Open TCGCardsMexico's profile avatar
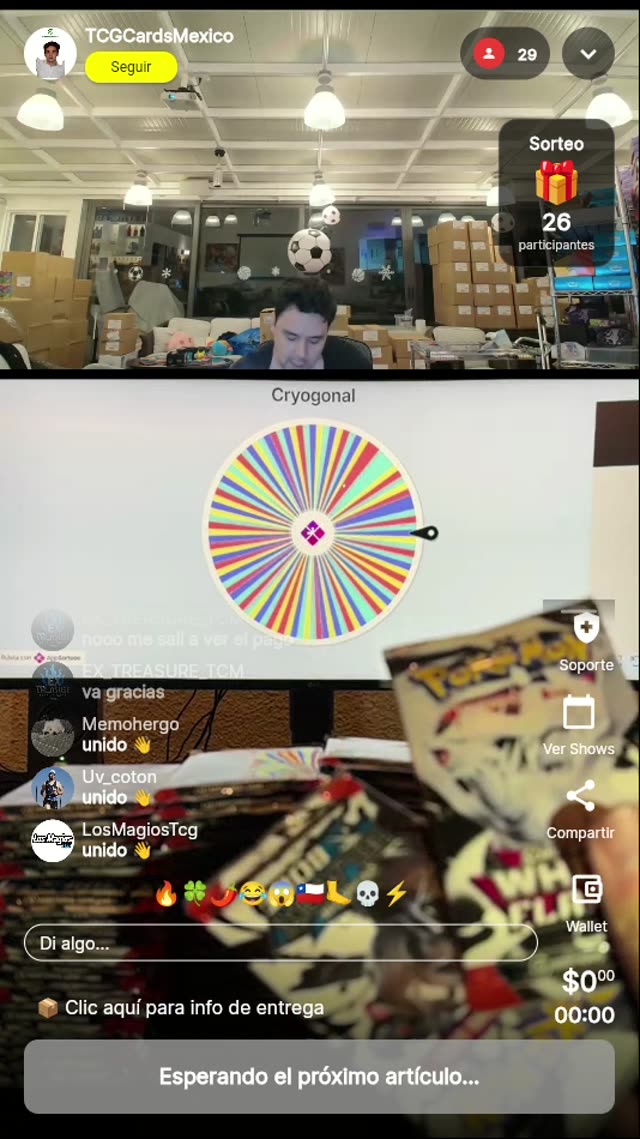 tap(50, 53)
